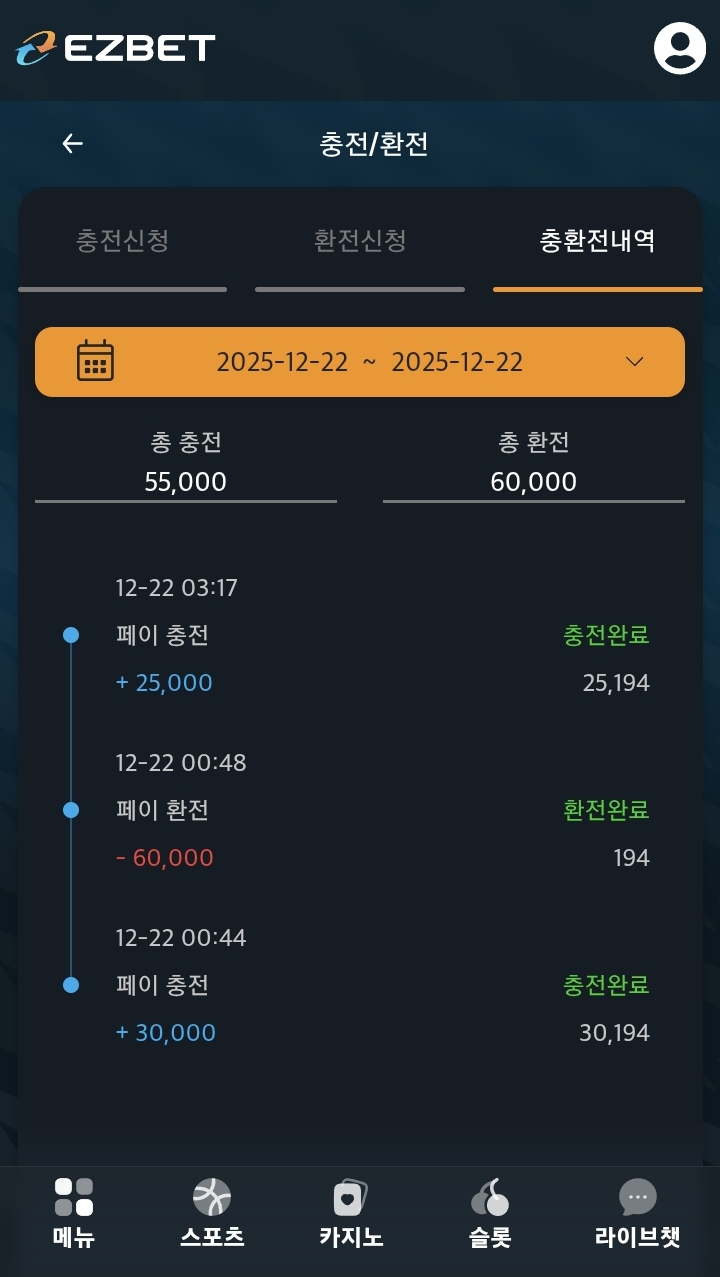Go to the 스포츠 section
The width and height of the screenshot is (720, 1277).
(x=212, y=1212)
